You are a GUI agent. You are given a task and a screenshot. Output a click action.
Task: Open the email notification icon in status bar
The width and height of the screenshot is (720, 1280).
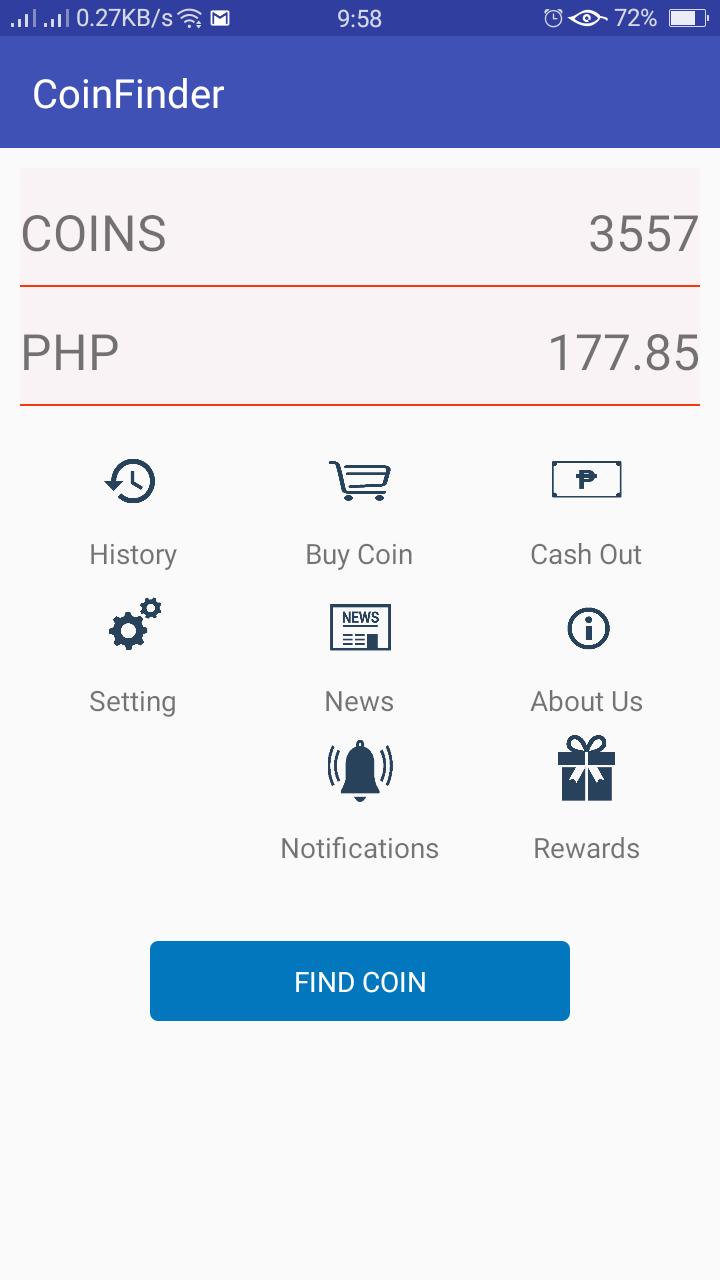point(220,17)
